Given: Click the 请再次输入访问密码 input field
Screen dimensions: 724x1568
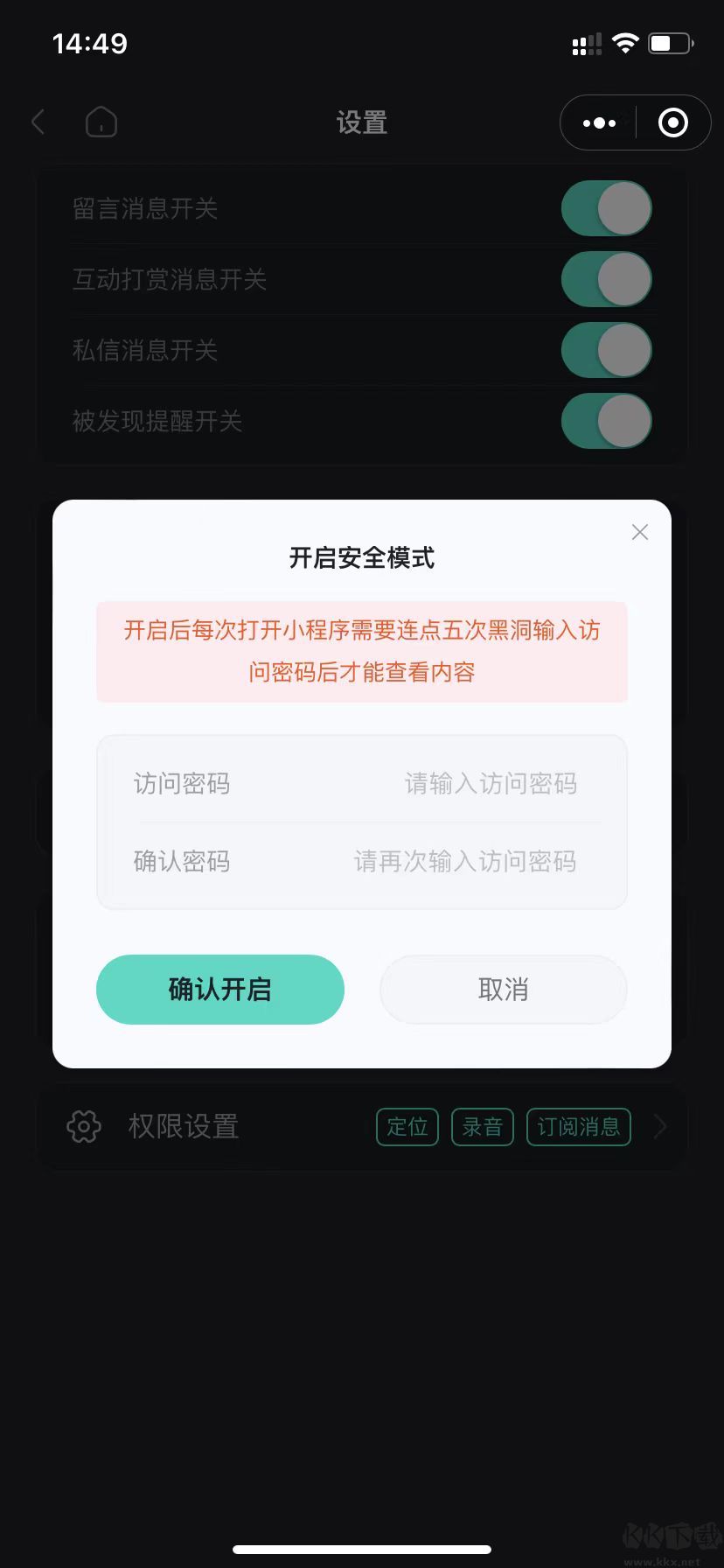Looking at the screenshot, I should [466, 861].
